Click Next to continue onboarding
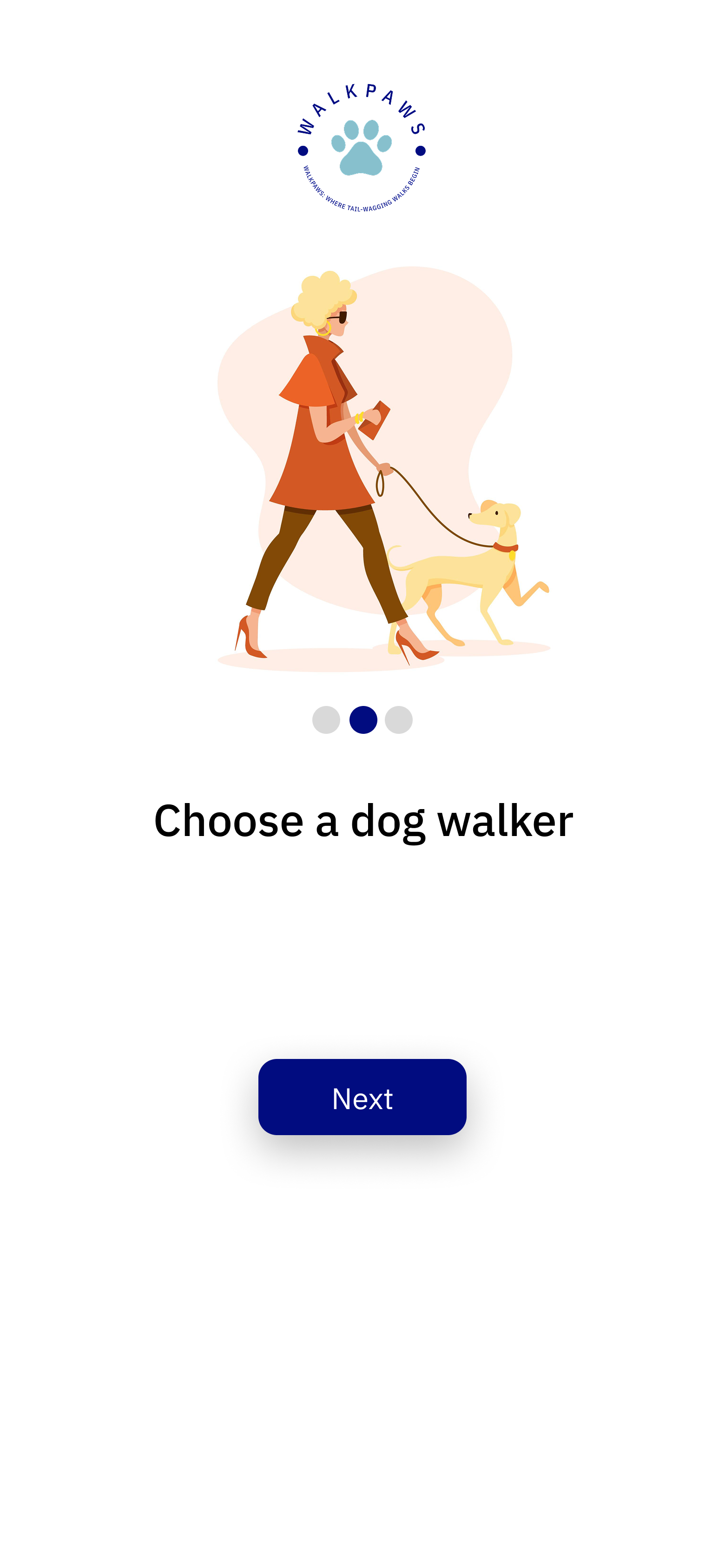Viewport: 725px width, 1568px height. click(x=362, y=1096)
